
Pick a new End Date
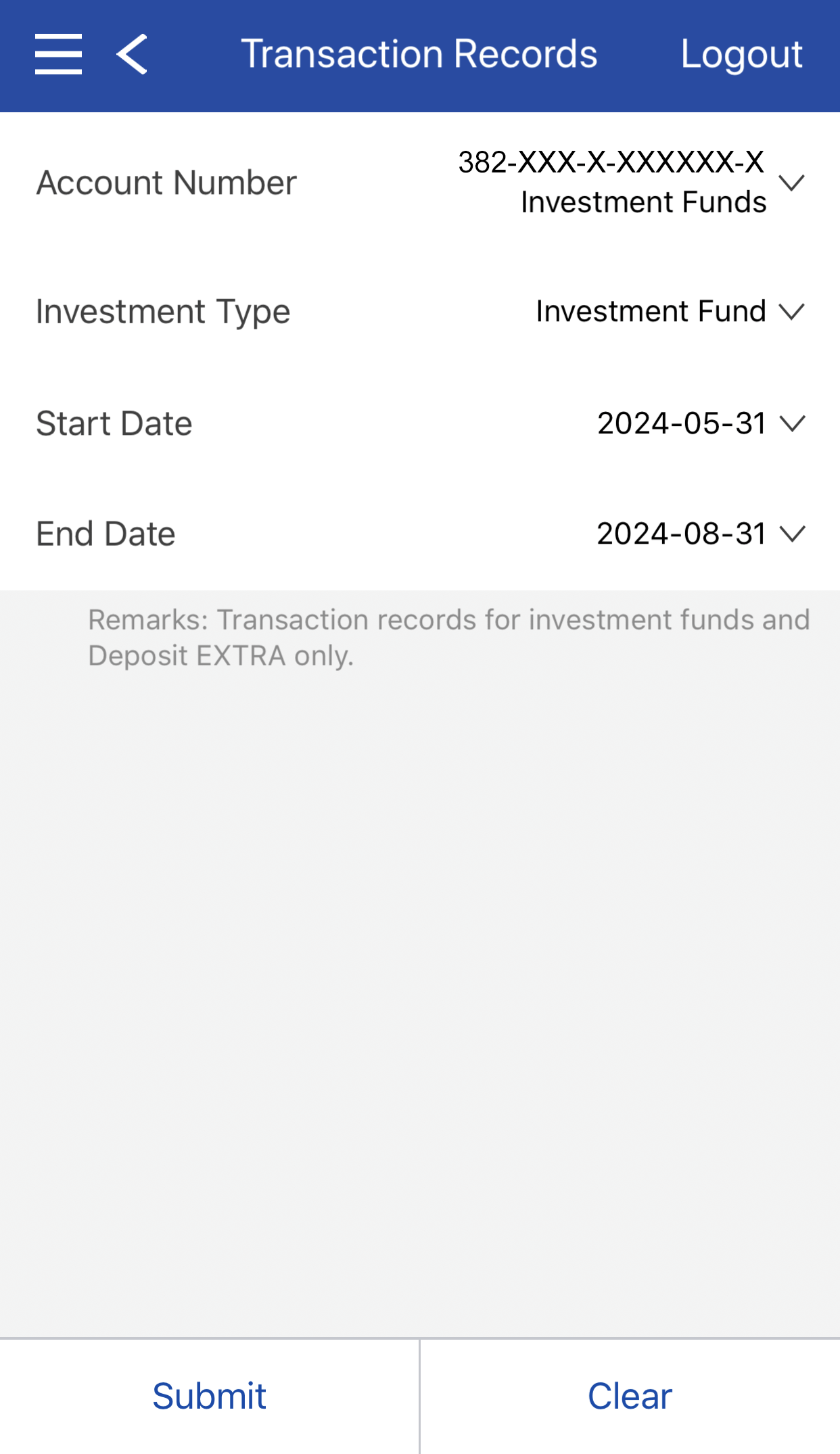pyautogui.click(x=790, y=534)
